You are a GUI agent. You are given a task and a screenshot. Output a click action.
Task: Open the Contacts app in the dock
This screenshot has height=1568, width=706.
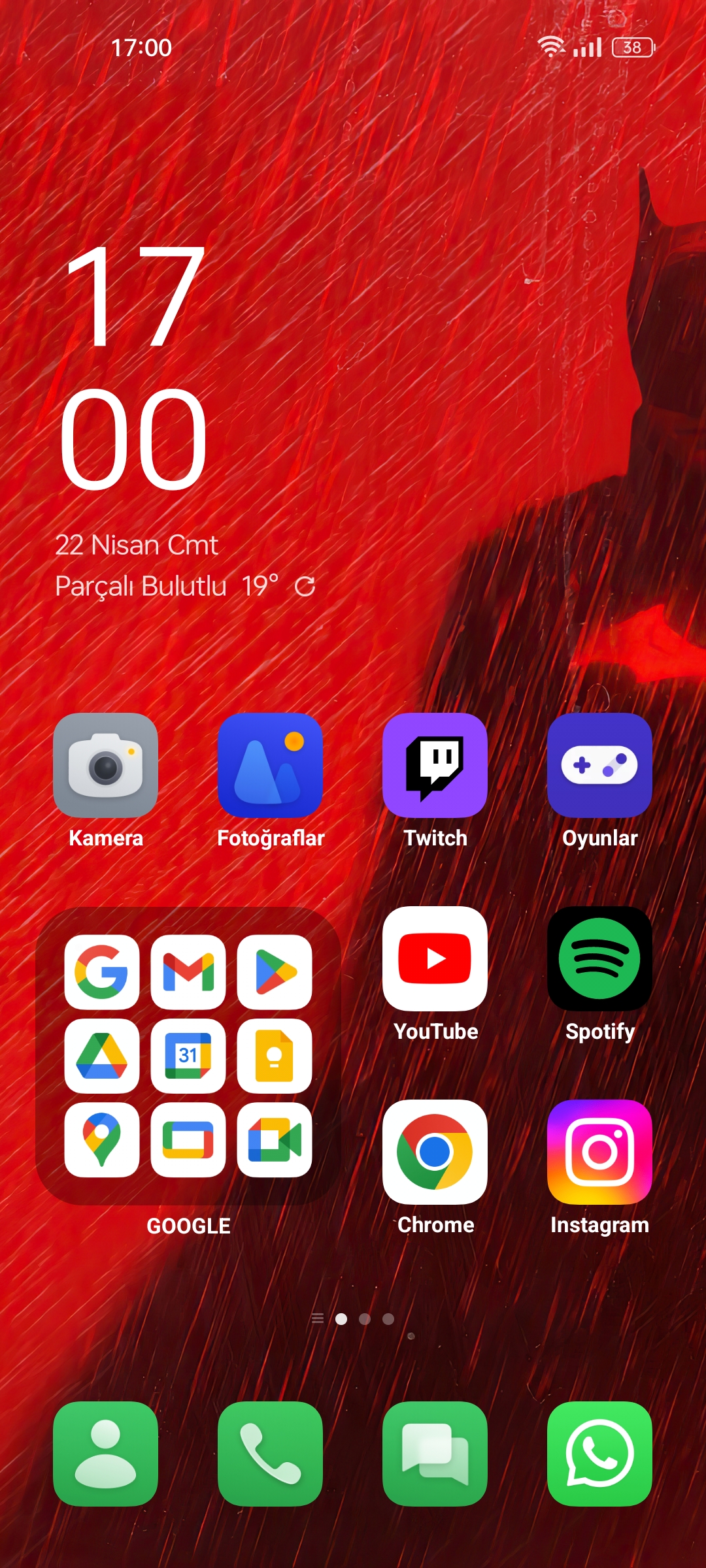(x=105, y=1454)
